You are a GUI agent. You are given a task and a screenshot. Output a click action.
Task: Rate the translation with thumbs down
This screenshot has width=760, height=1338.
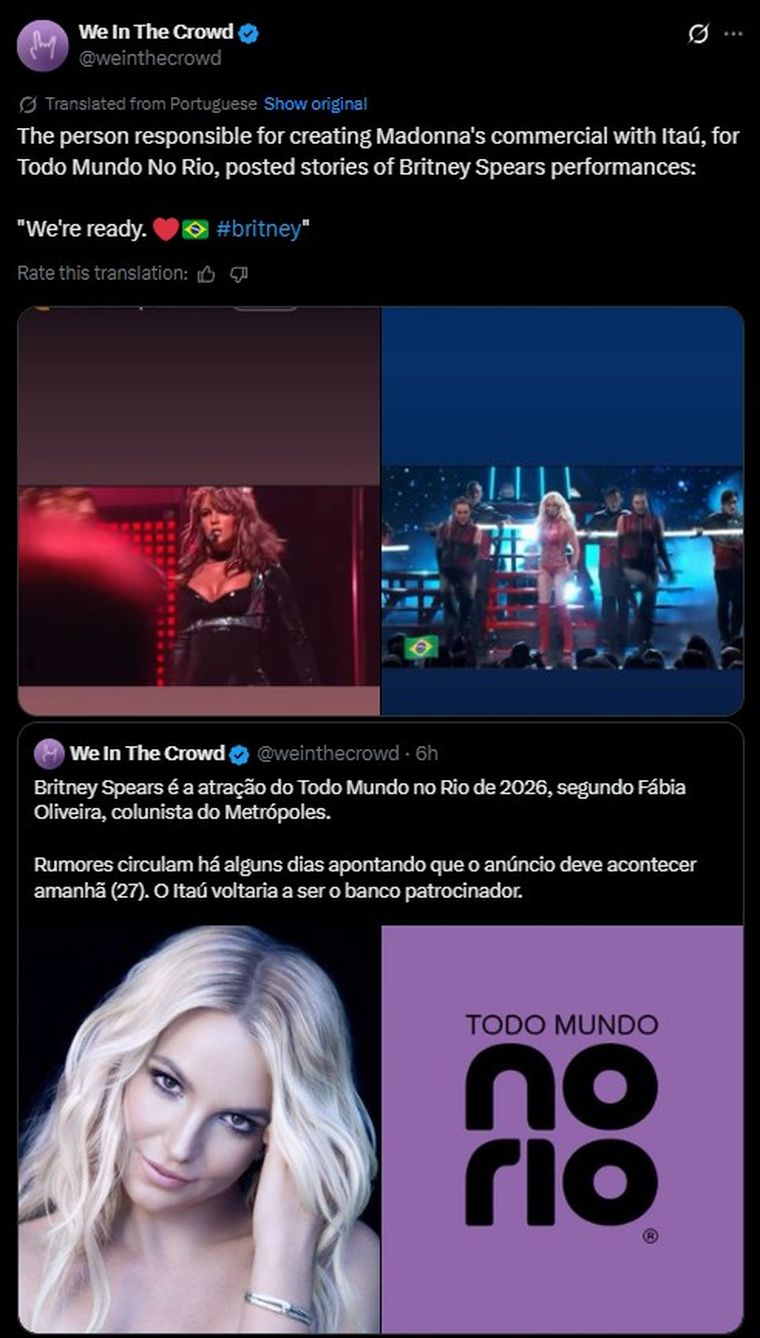pos(238,271)
